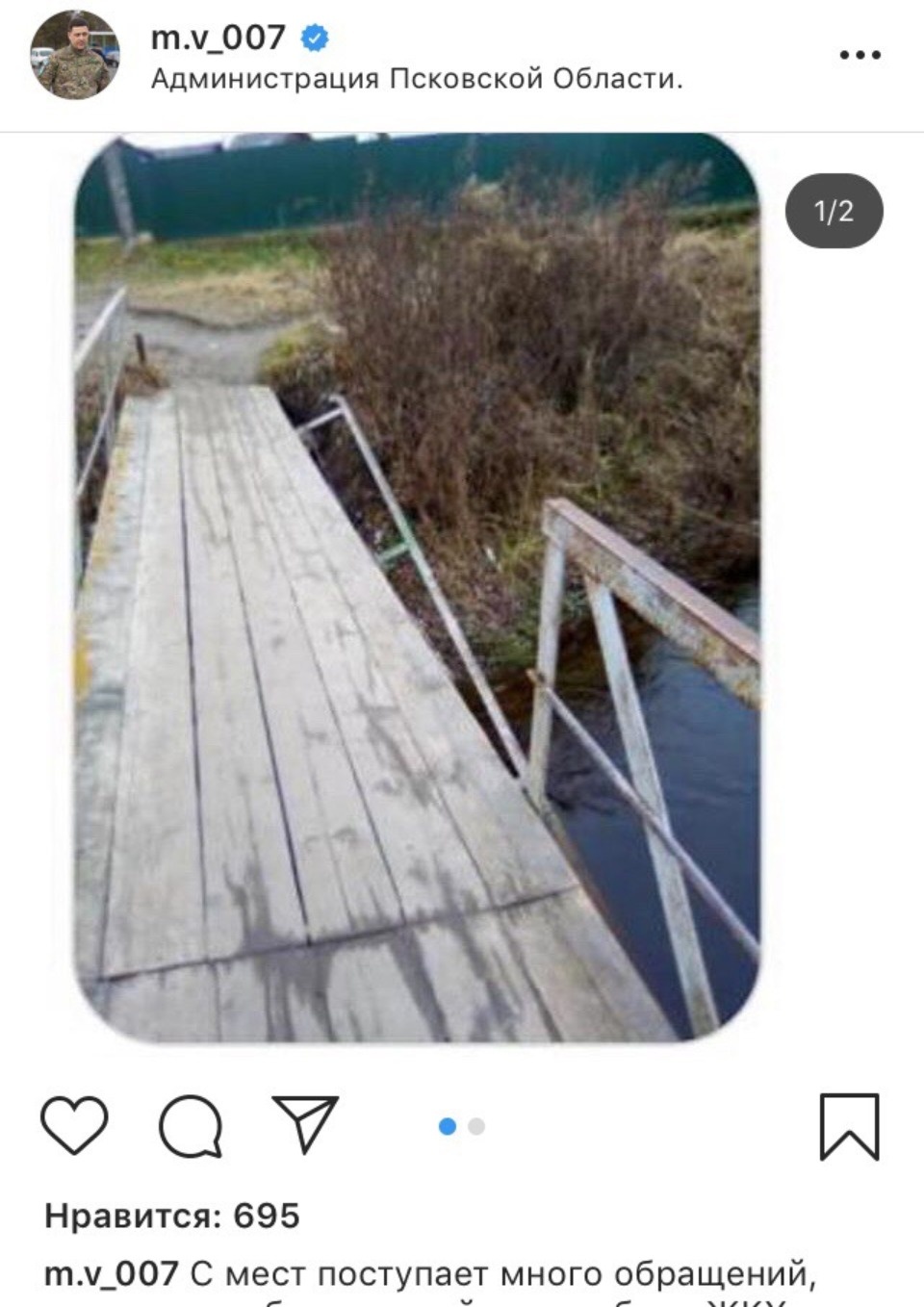Open comments with the speech bubble icon
The height and width of the screenshot is (1307, 924).
pos(191,1124)
